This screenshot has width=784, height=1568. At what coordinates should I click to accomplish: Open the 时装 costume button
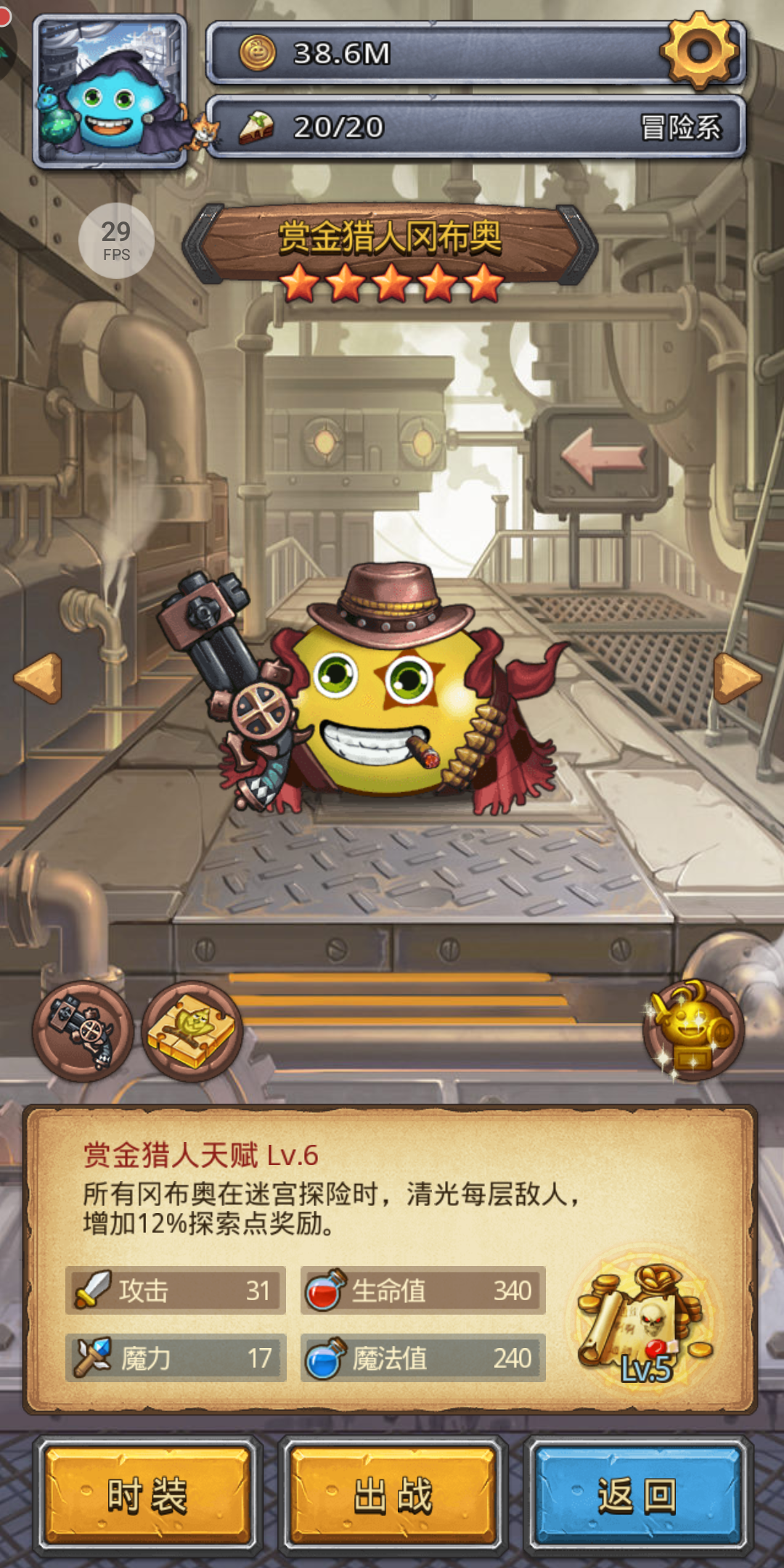pos(147,1495)
